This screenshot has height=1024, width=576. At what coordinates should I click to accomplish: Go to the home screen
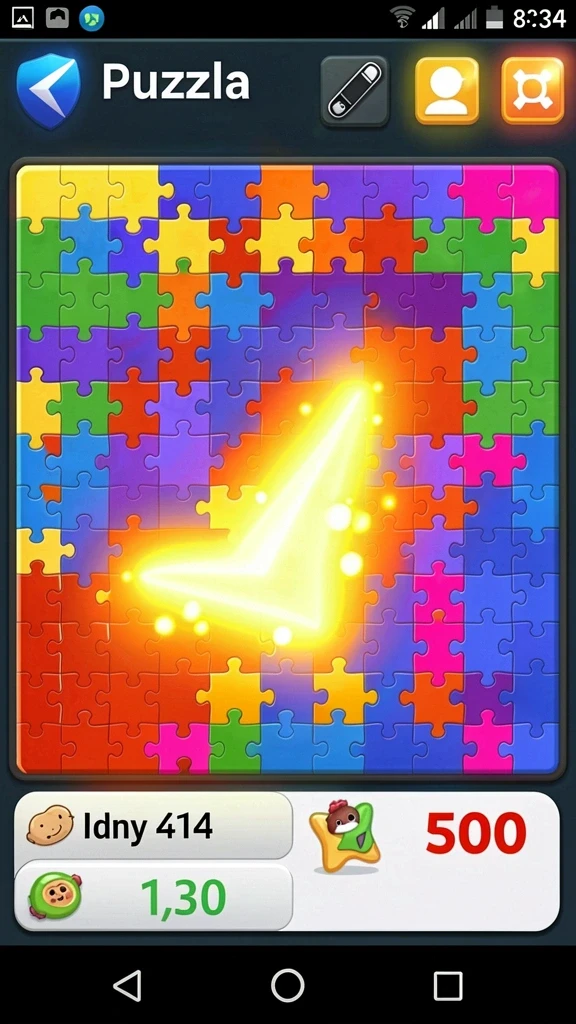coord(287,985)
